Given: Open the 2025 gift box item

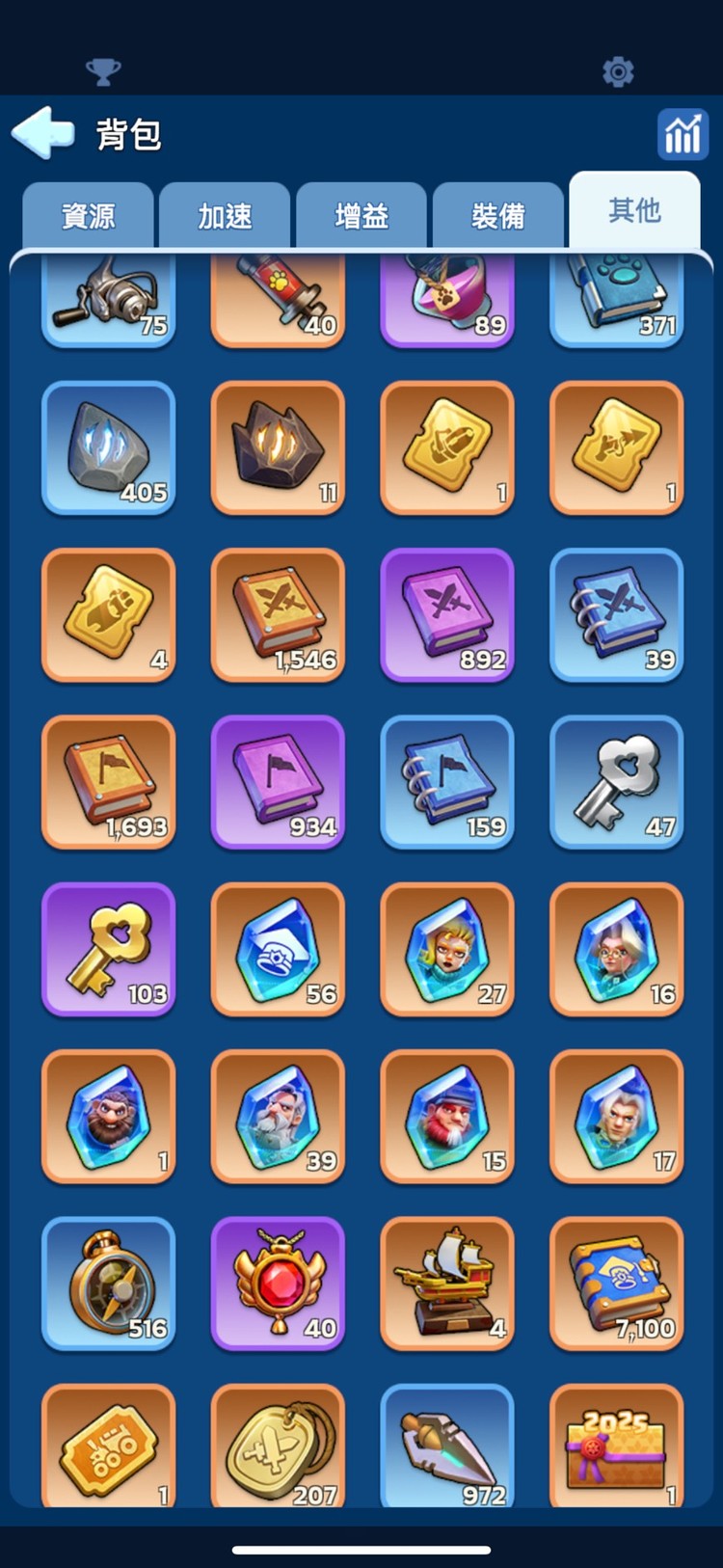Looking at the screenshot, I should point(617,1445).
